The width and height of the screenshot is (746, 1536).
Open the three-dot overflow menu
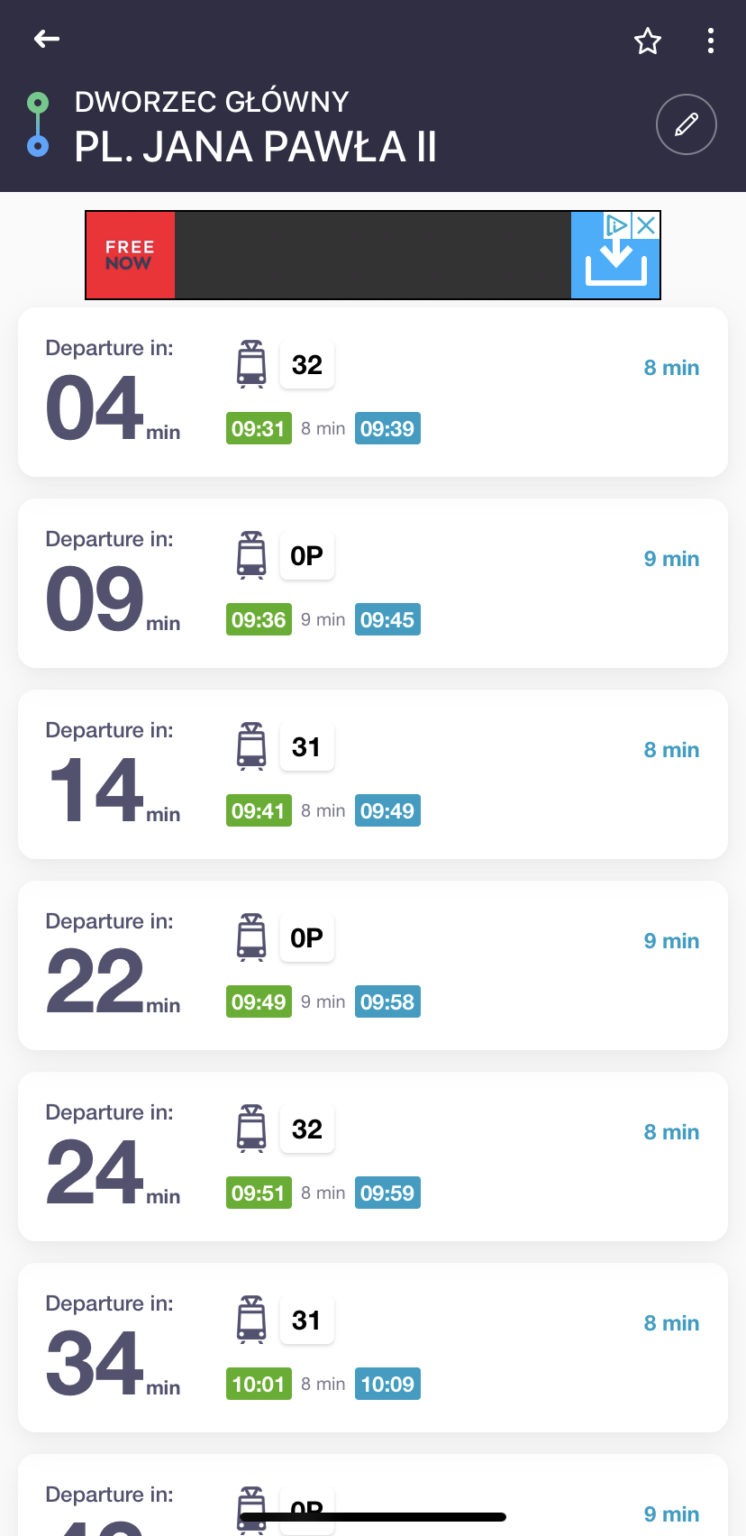pos(711,40)
